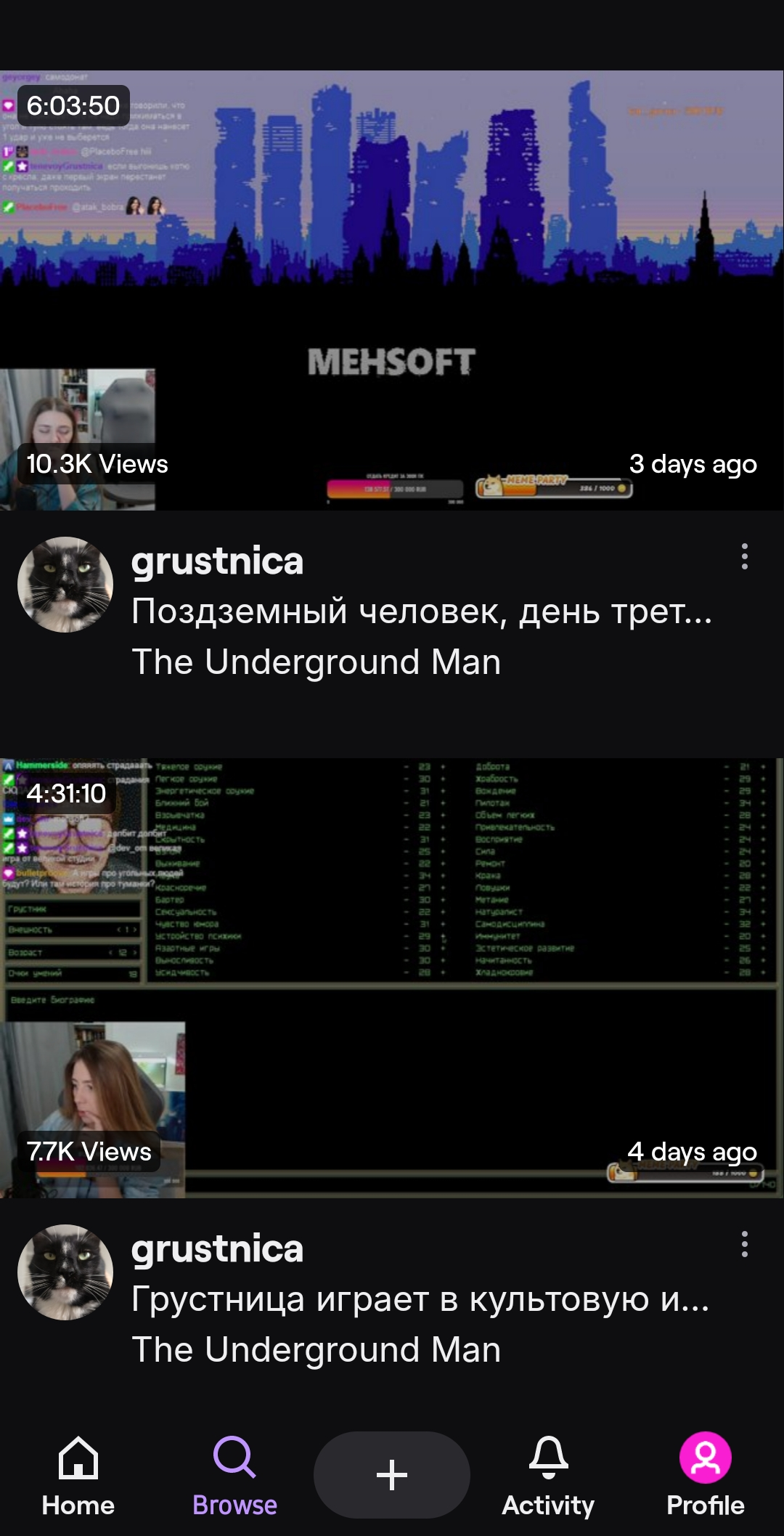Tap the plus create button

pyautogui.click(x=392, y=1475)
